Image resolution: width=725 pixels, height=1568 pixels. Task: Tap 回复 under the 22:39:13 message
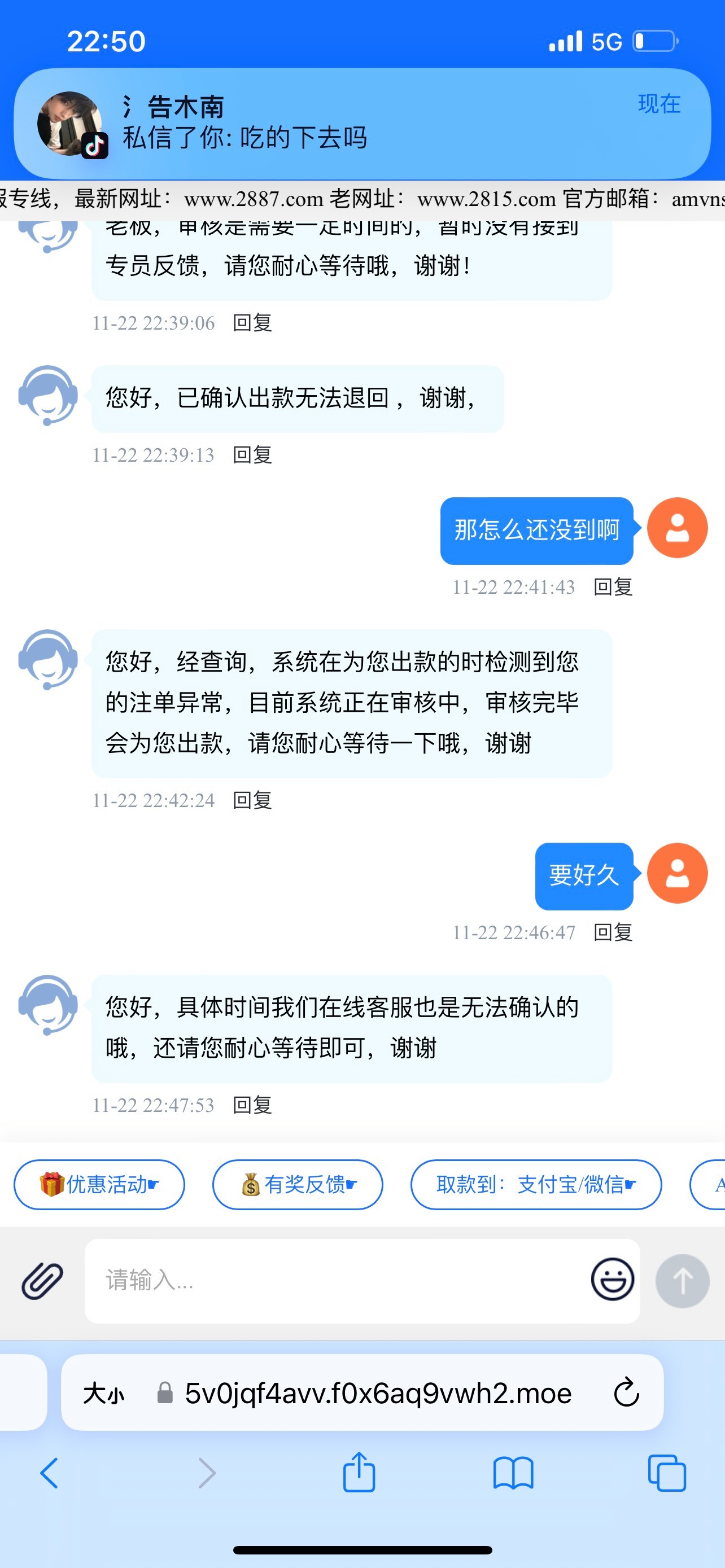coord(252,455)
